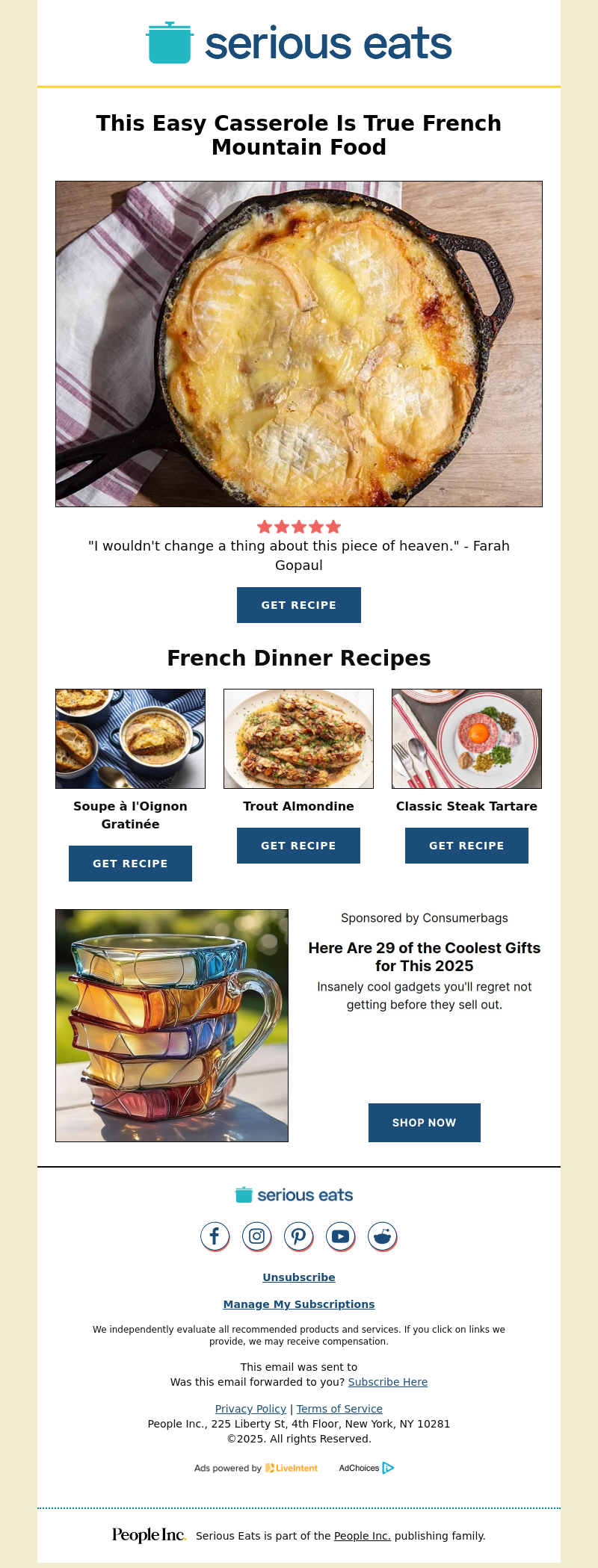Open the French casserole skillet photo
Screen dimensions: 598x1568
[x=299, y=344]
